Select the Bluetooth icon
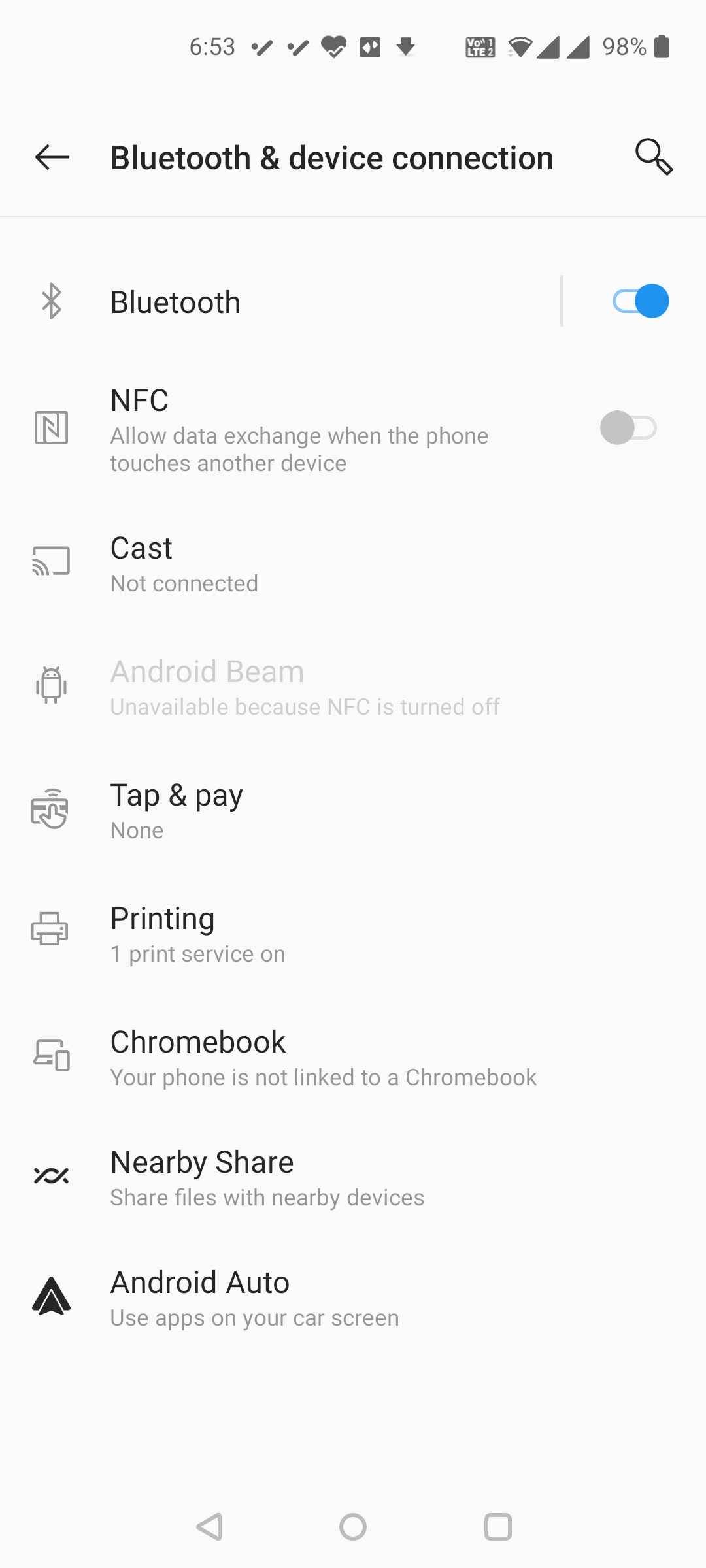 52,301
